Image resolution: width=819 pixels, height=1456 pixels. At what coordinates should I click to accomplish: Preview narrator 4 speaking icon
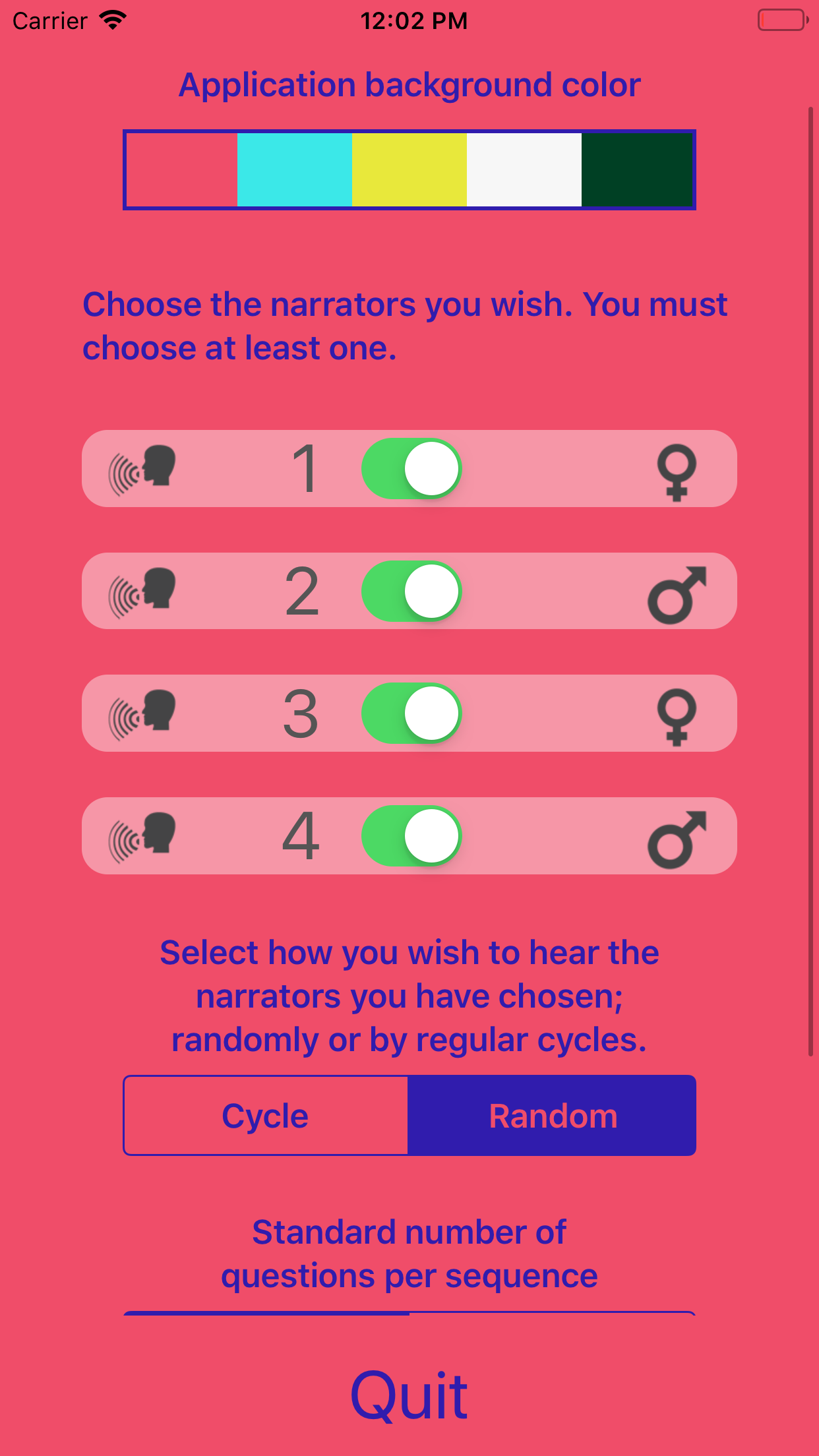click(x=142, y=836)
